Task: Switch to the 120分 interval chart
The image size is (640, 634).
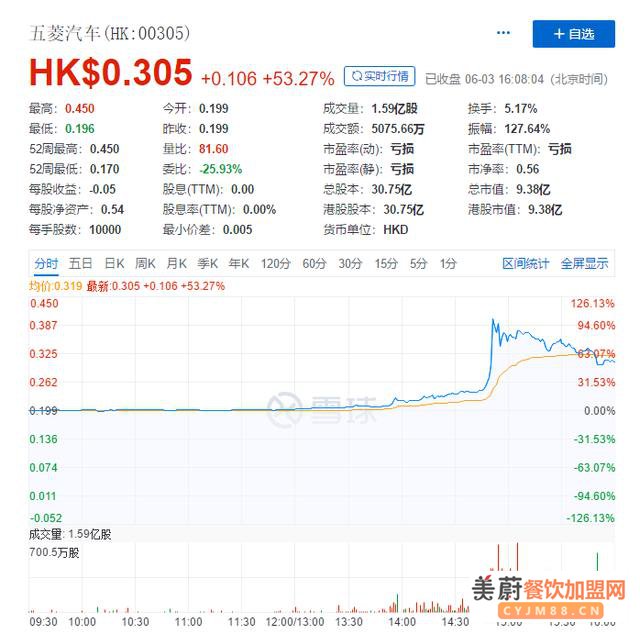Action: pyautogui.click(x=275, y=263)
